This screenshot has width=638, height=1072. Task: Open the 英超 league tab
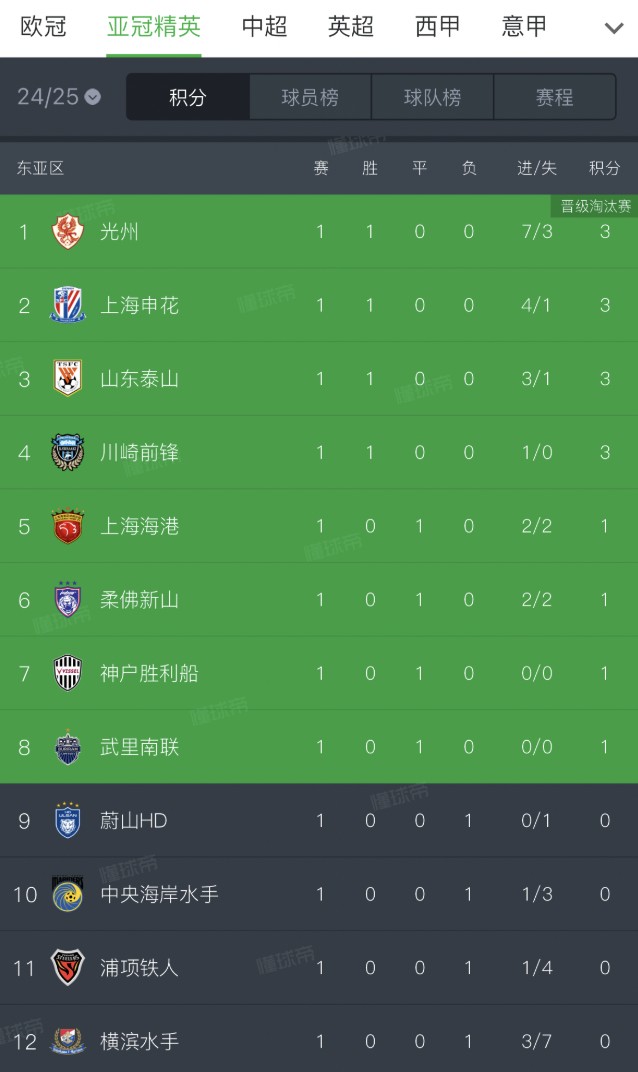pyautogui.click(x=351, y=27)
